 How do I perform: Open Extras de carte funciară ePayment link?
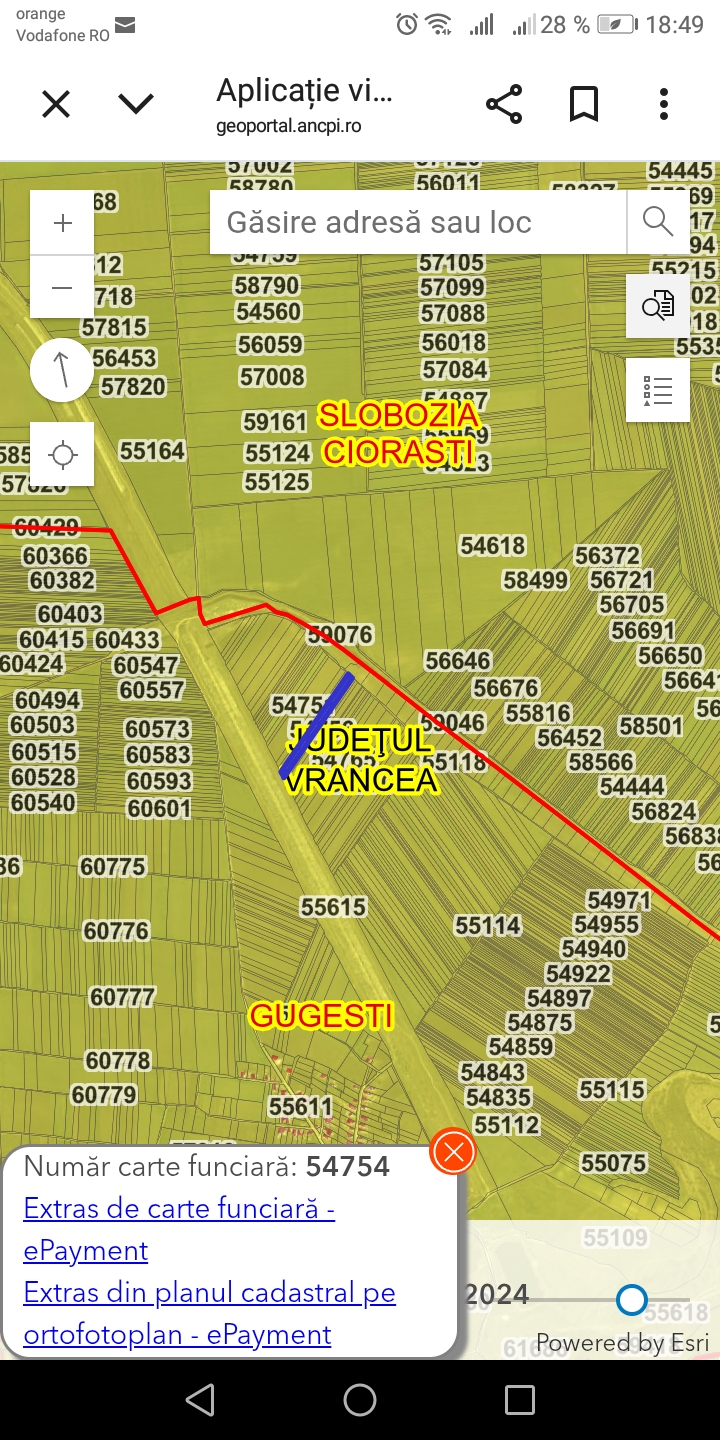tap(178, 1209)
